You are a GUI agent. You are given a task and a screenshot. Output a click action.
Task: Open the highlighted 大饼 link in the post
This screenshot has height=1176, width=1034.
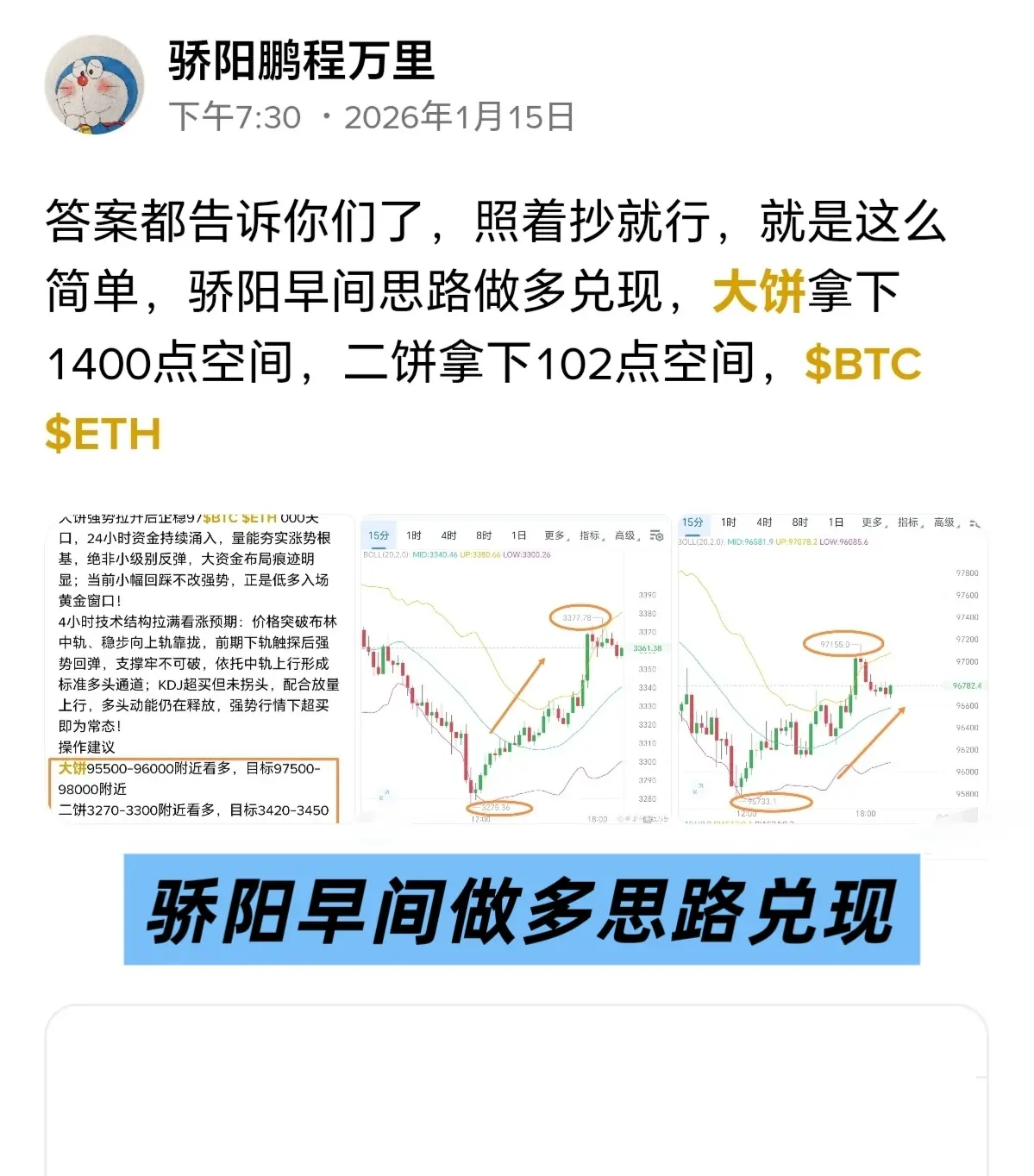point(758,291)
